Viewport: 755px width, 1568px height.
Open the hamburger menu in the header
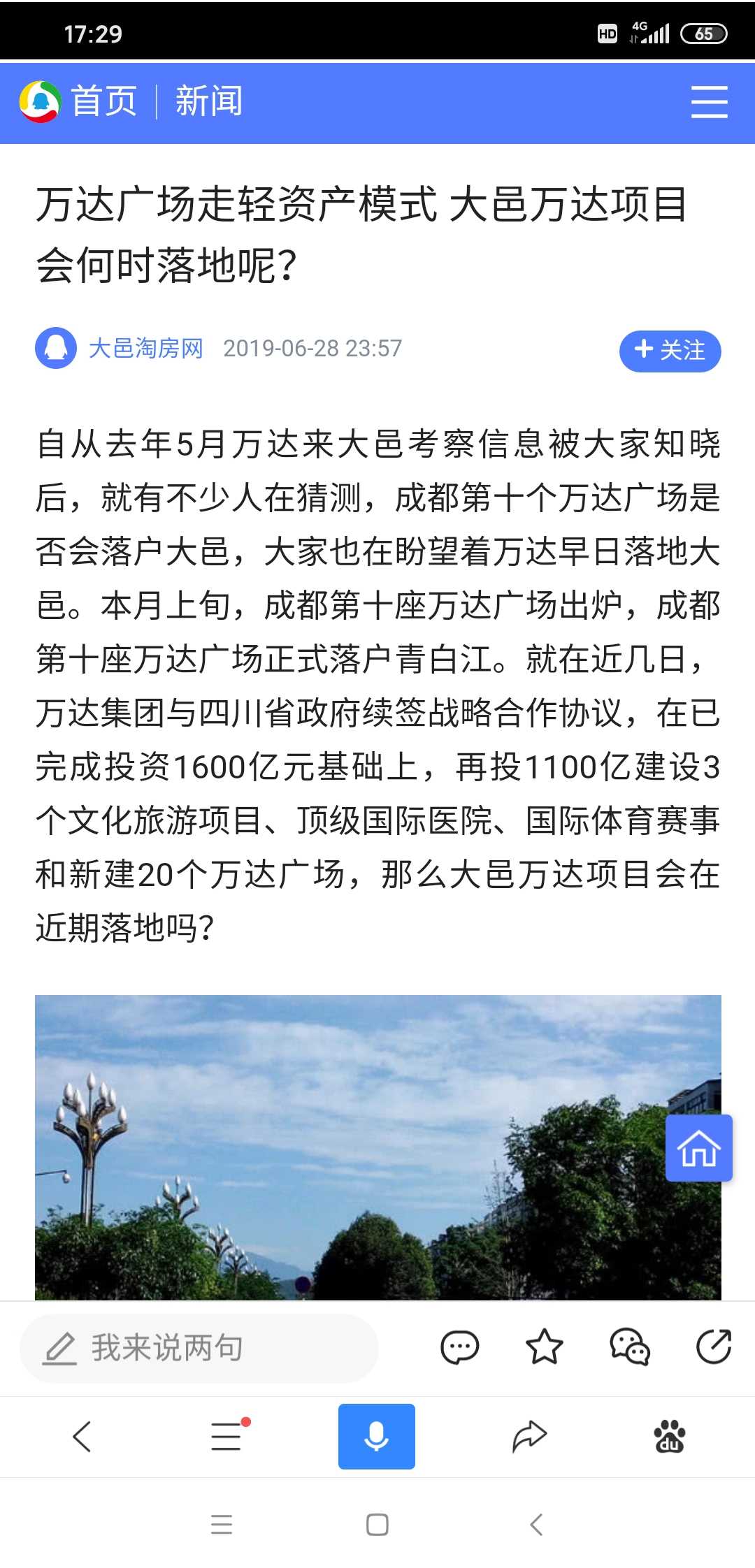click(709, 103)
